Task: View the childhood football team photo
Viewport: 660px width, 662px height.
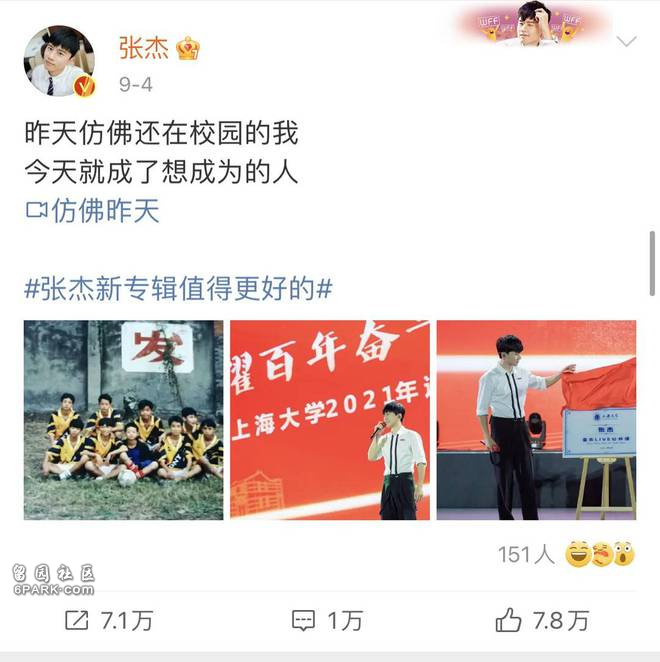Action: tap(124, 420)
